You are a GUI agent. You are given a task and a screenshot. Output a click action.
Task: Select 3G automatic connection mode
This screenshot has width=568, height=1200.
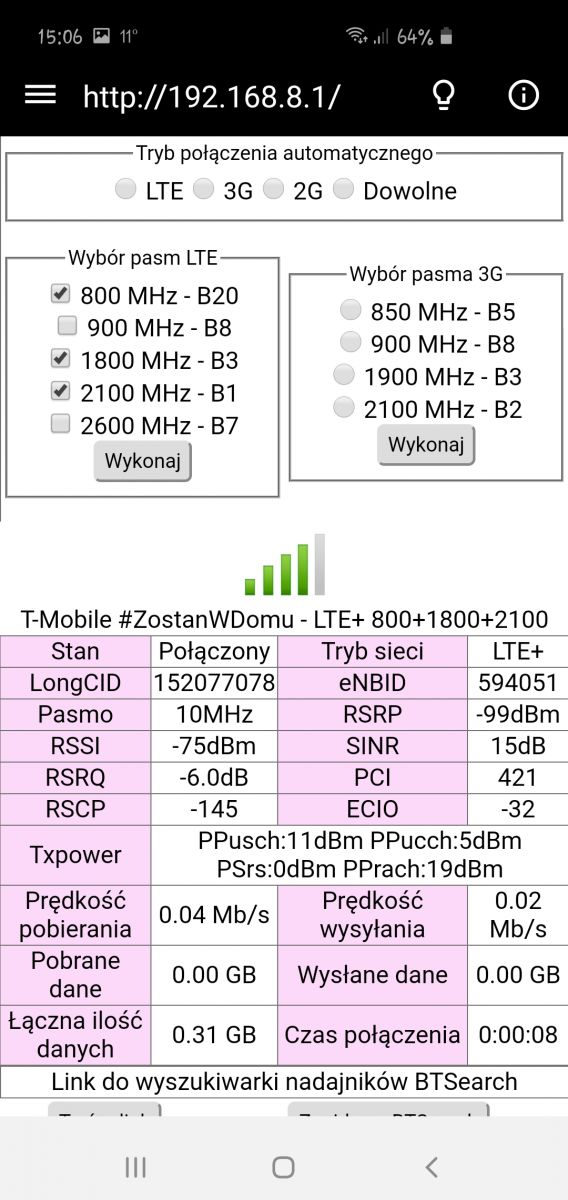pyautogui.click(x=203, y=189)
